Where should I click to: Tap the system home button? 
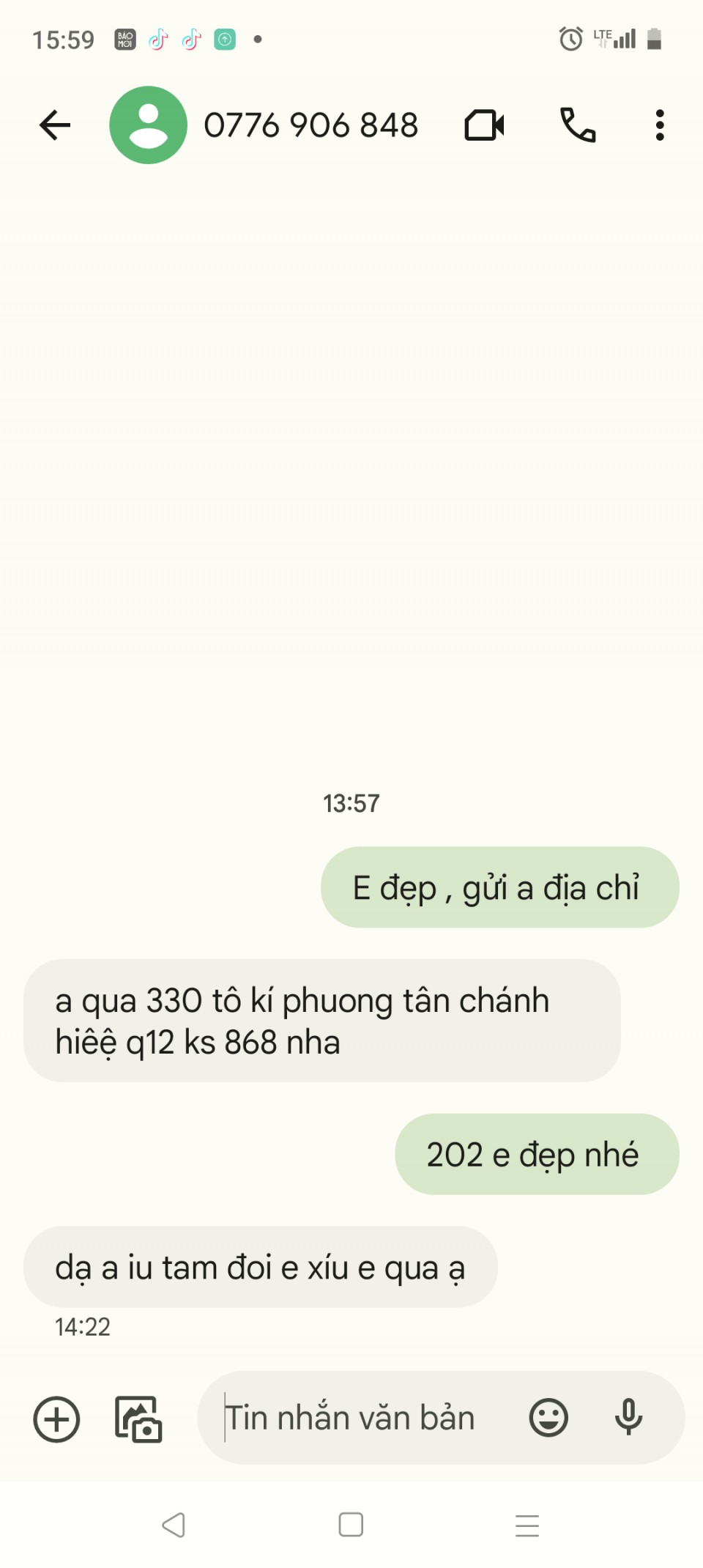(351, 1525)
